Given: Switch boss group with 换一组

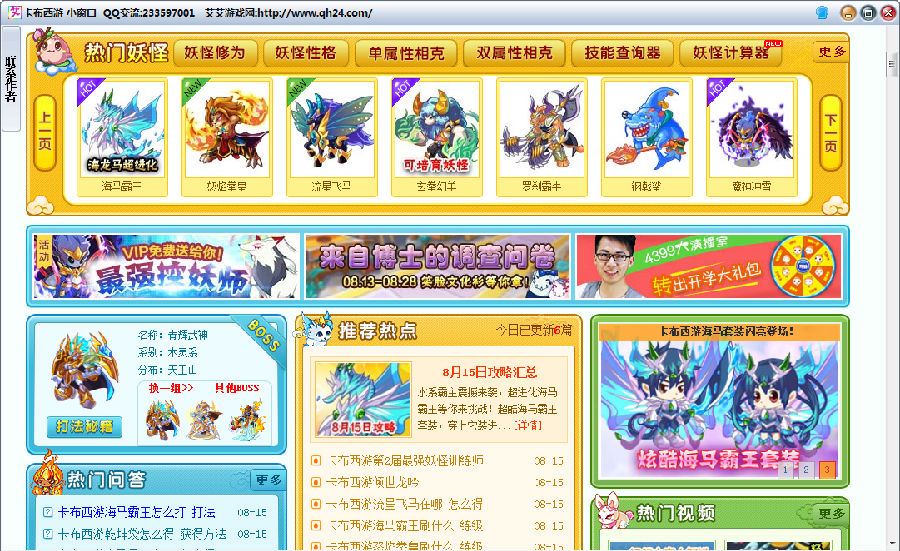Looking at the screenshot, I should click(170, 387).
